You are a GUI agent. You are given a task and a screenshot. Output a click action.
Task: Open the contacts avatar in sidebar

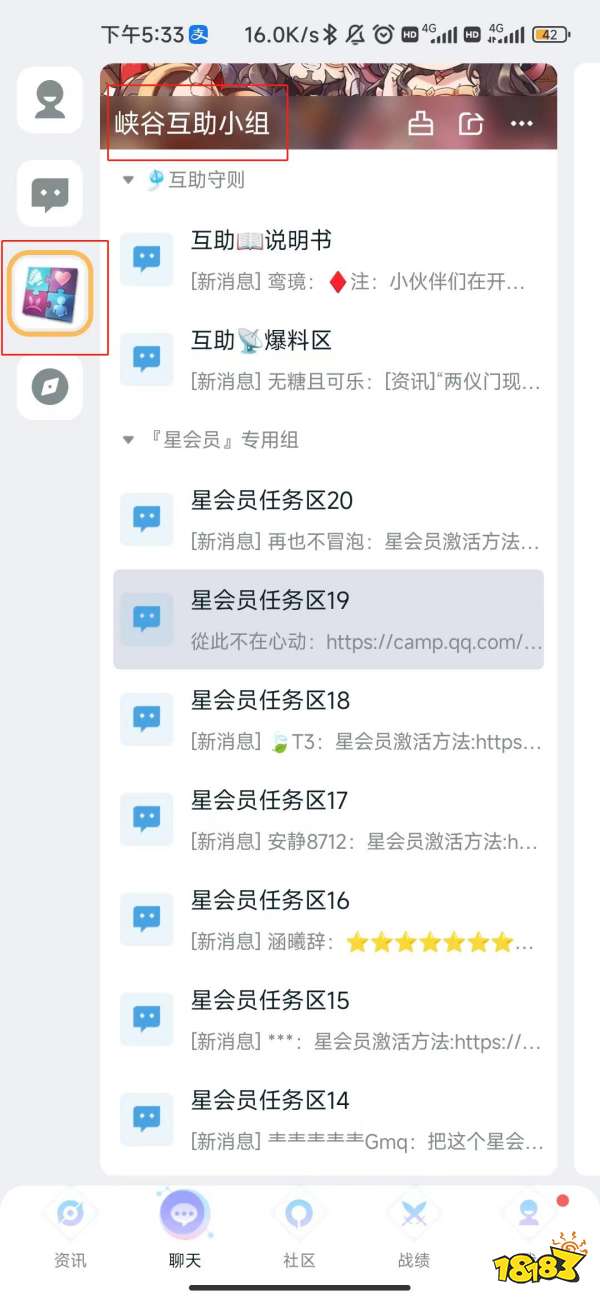coord(50,100)
